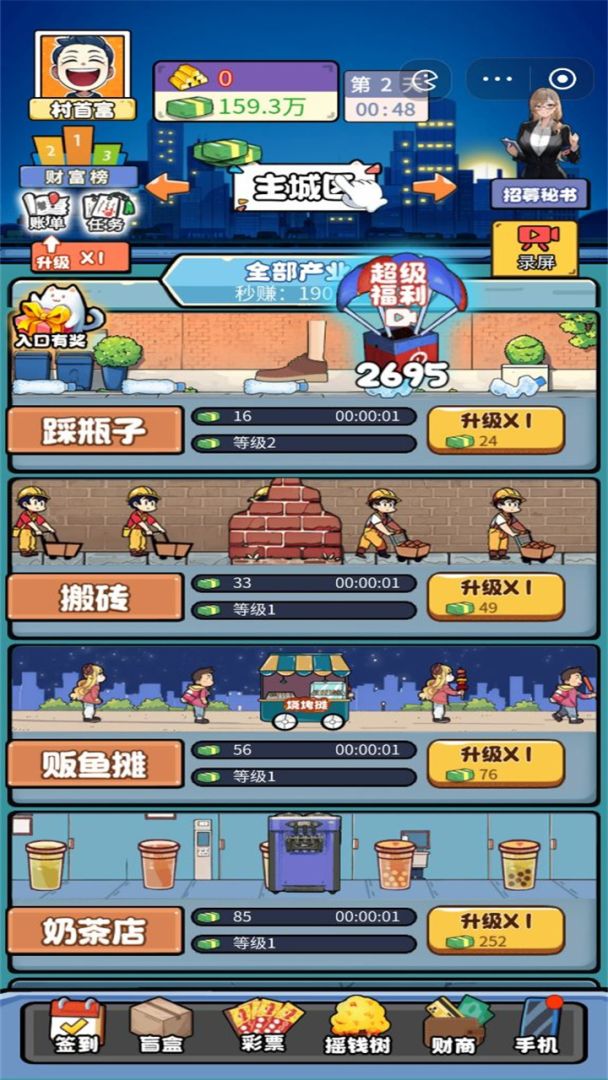The image size is (608, 1080).
Task: Upgrade 贩鱼摊 for 76
Action: [495, 763]
